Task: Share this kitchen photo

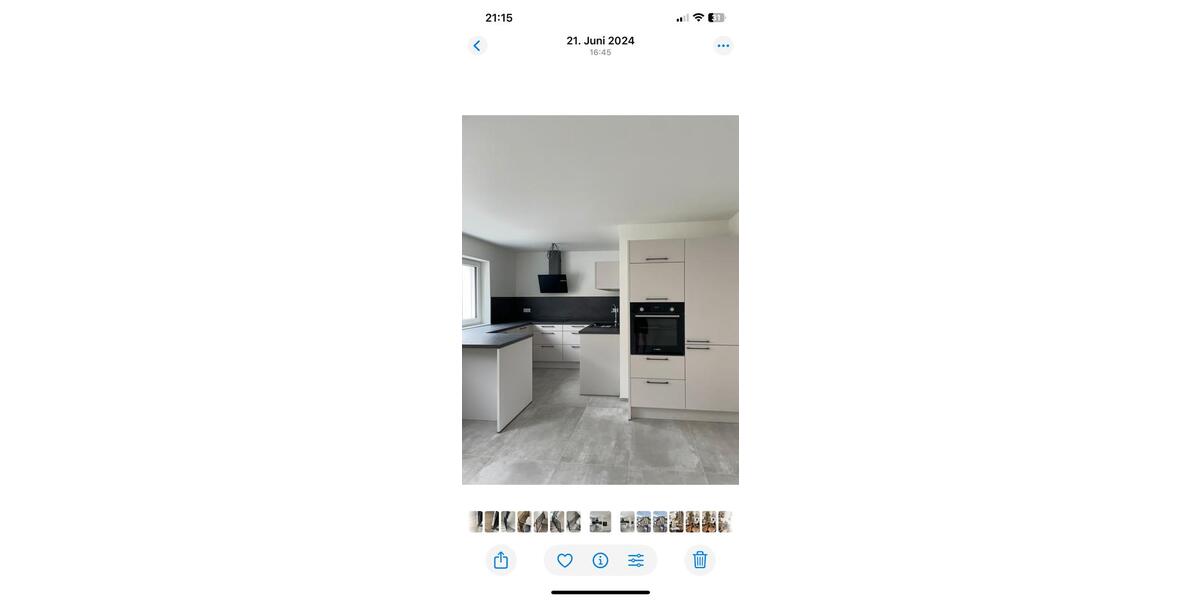Action: point(501,561)
